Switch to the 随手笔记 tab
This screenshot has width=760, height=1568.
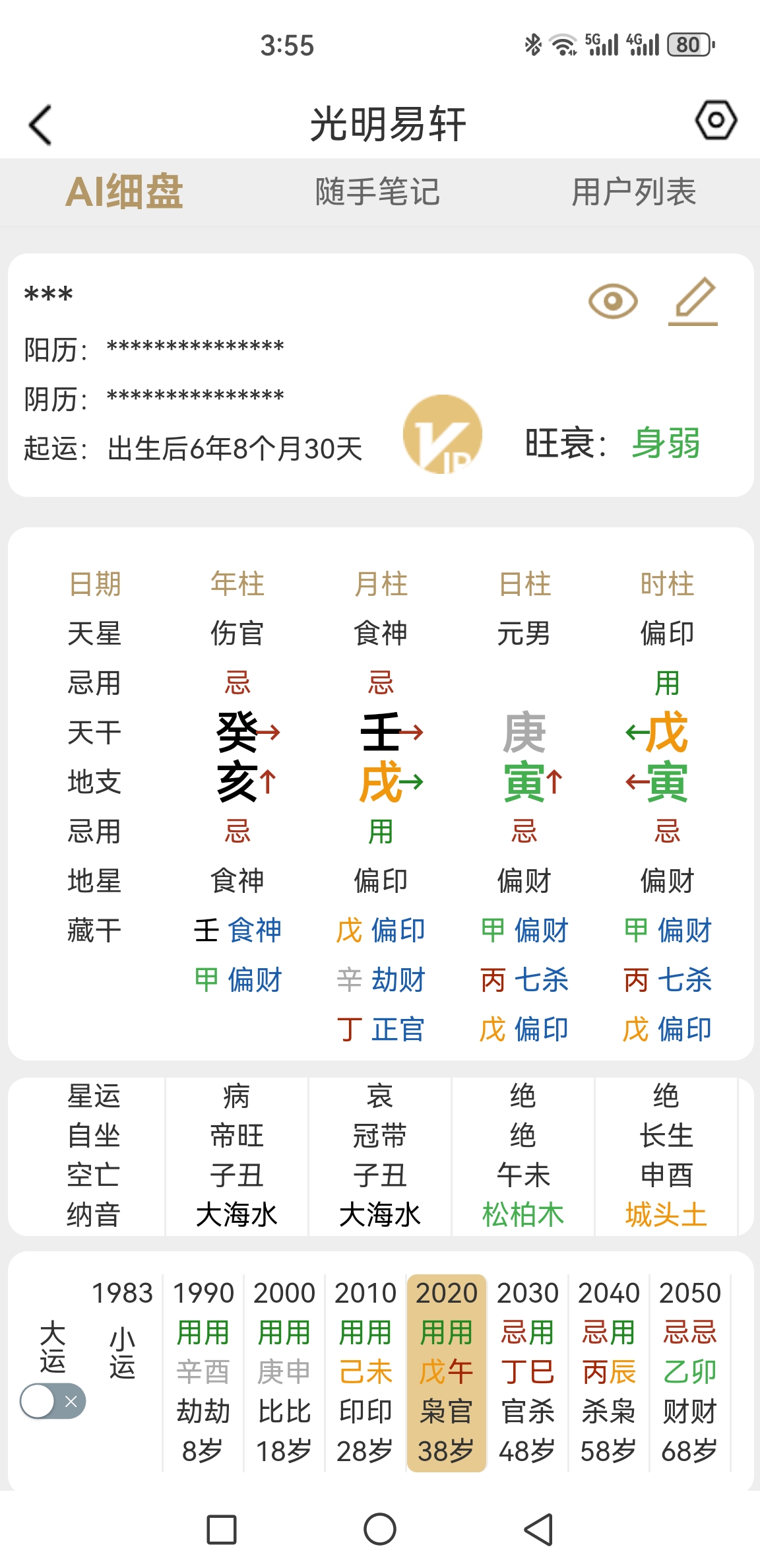pyautogui.click(x=377, y=192)
